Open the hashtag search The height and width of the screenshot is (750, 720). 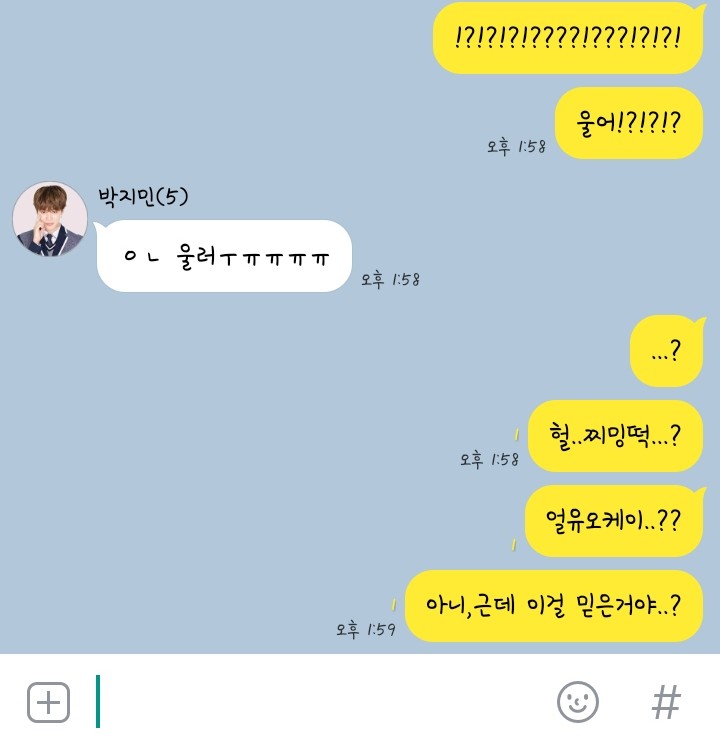point(666,702)
